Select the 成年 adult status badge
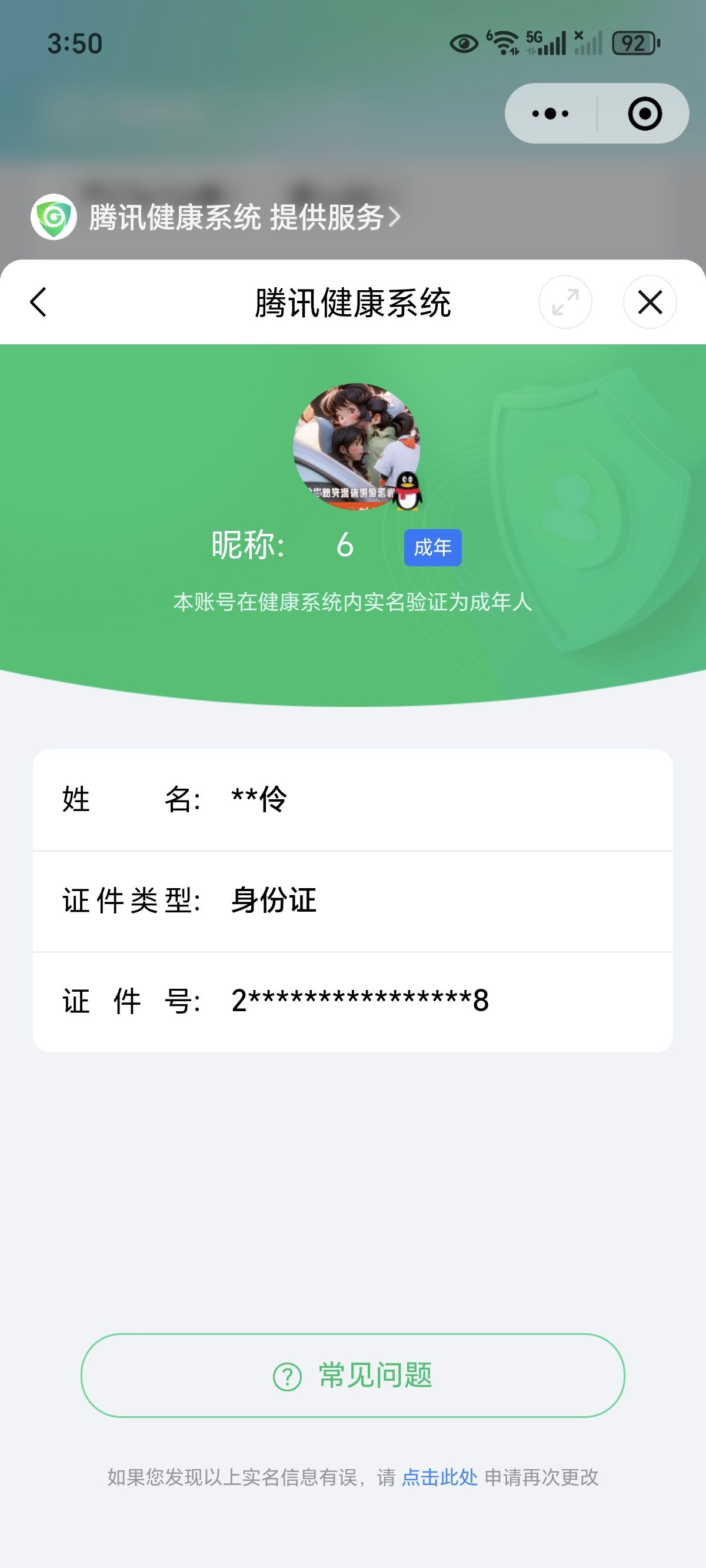Screen dimensions: 706x1568 point(433,547)
